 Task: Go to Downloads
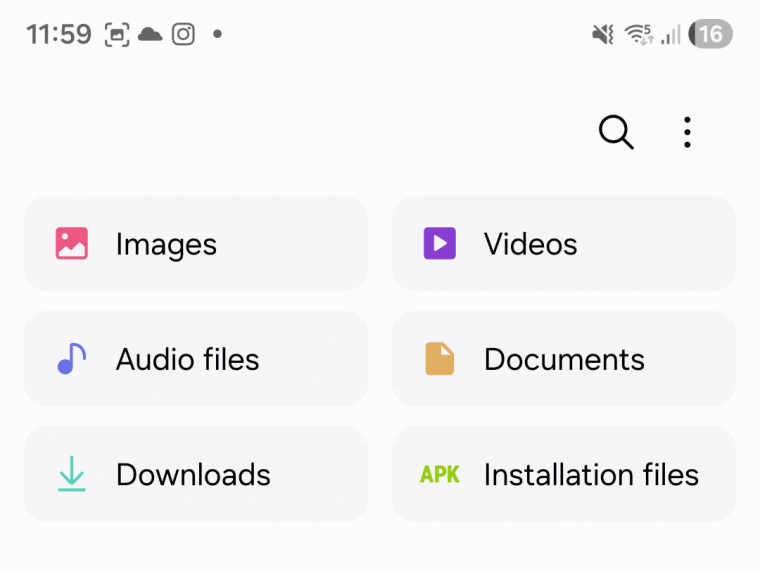pyautogui.click(x=196, y=474)
